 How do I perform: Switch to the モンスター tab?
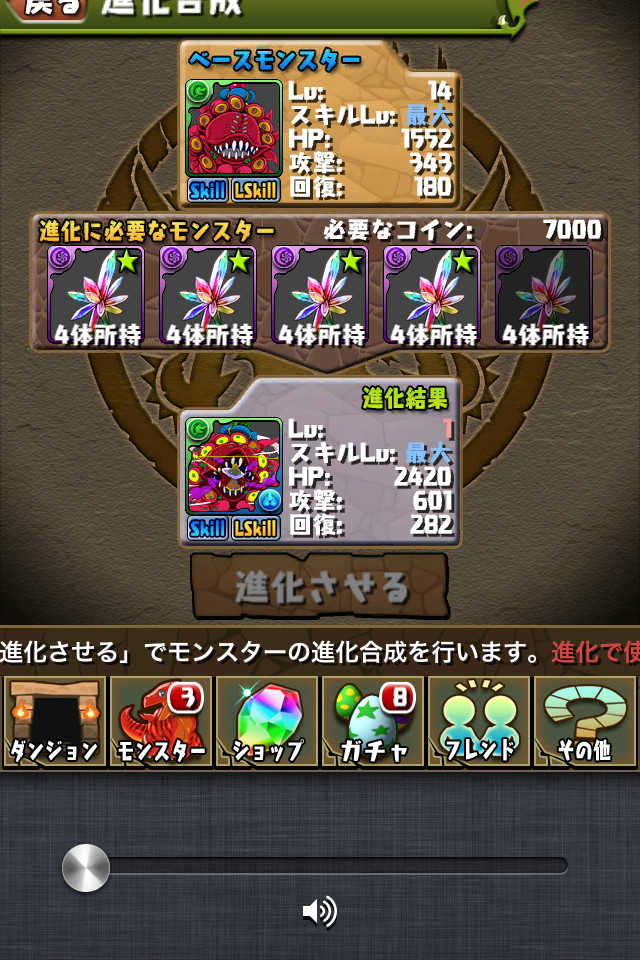coord(160,722)
